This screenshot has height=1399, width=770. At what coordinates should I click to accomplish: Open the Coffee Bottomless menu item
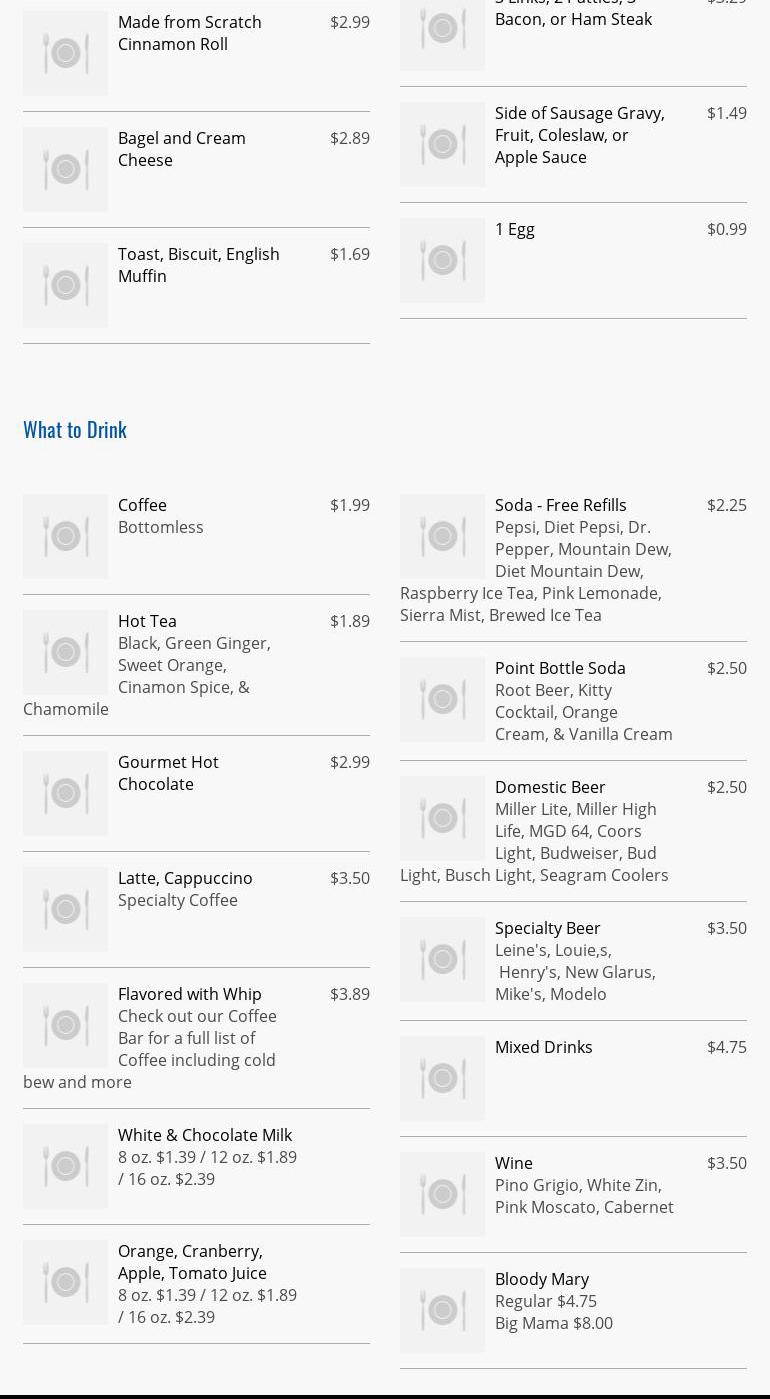[142, 505]
